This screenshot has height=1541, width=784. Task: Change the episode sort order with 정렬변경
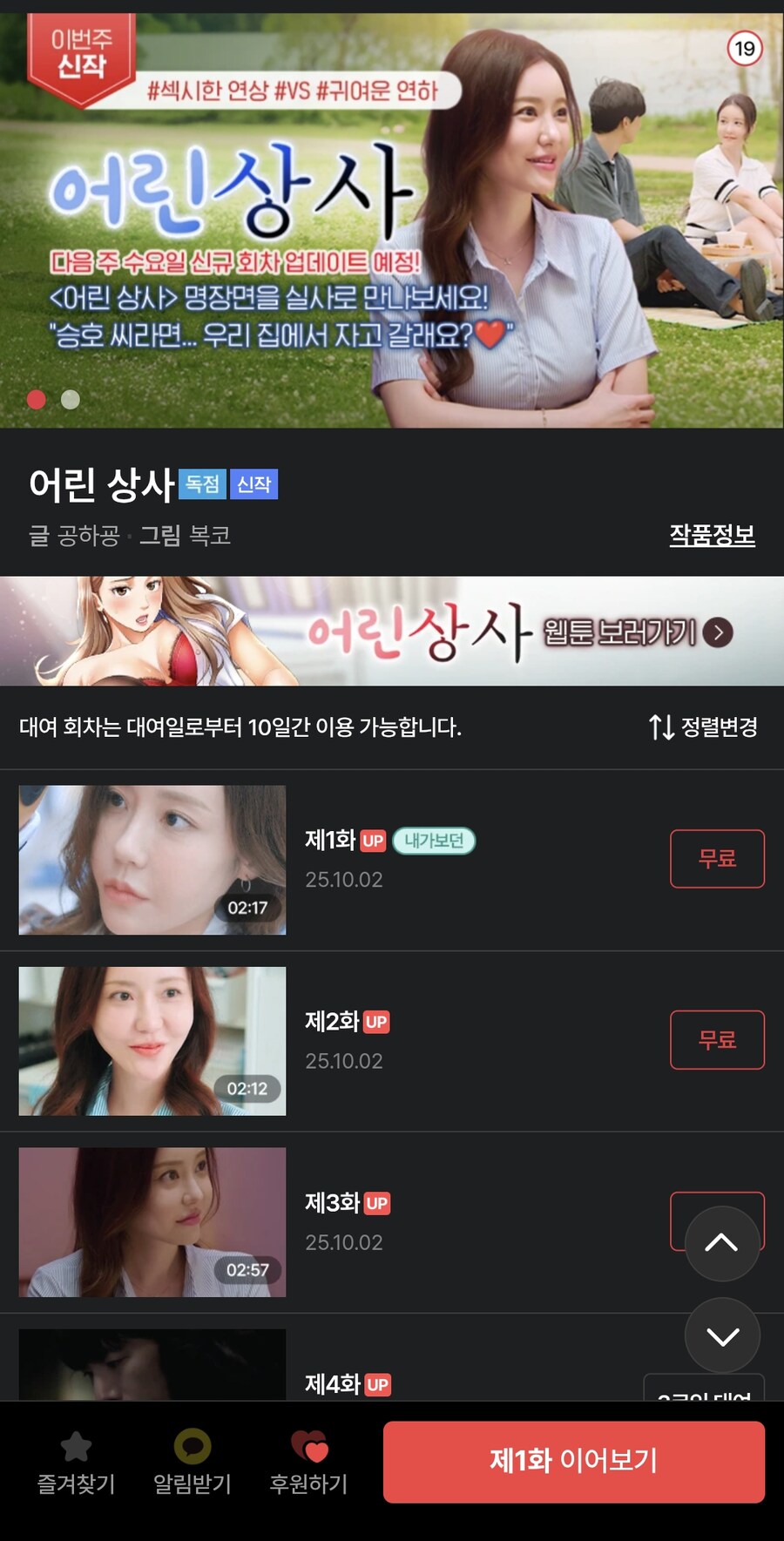point(703,727)
